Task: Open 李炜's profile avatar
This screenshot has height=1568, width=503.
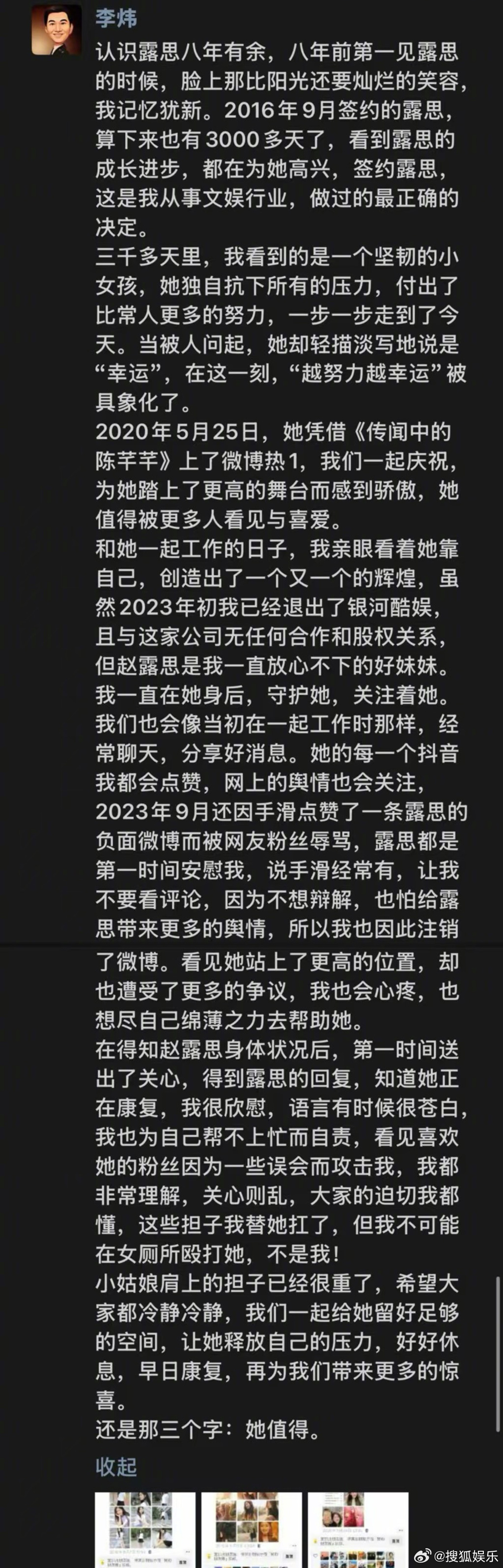Action: 56,30
